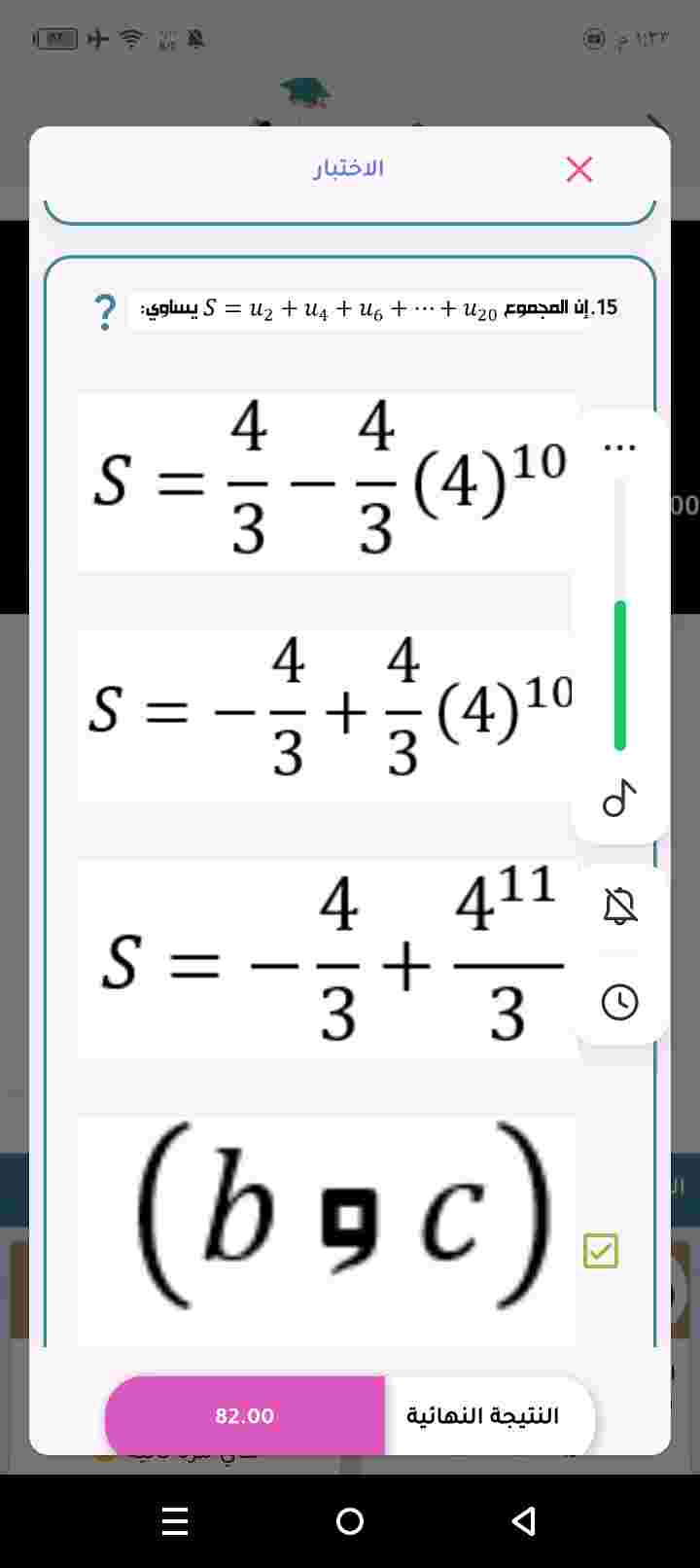700x1568 pixels.
Task: Tap the music note media volume icon
Action: 619,799
